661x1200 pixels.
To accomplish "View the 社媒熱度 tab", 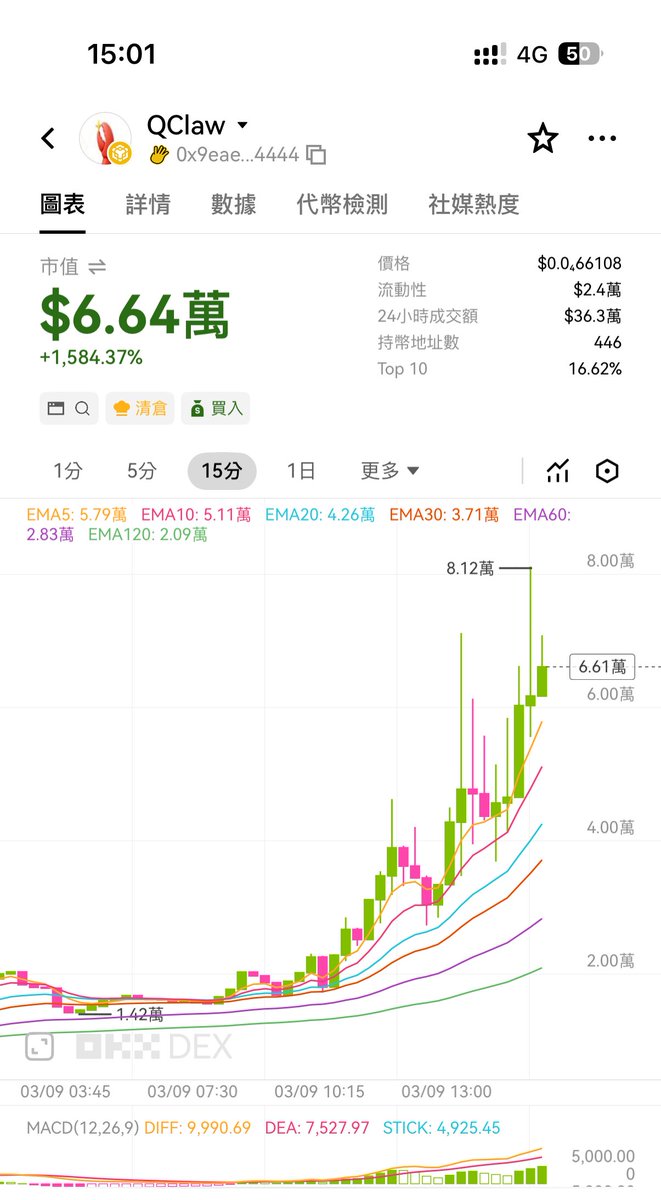I will pos(473,205).
